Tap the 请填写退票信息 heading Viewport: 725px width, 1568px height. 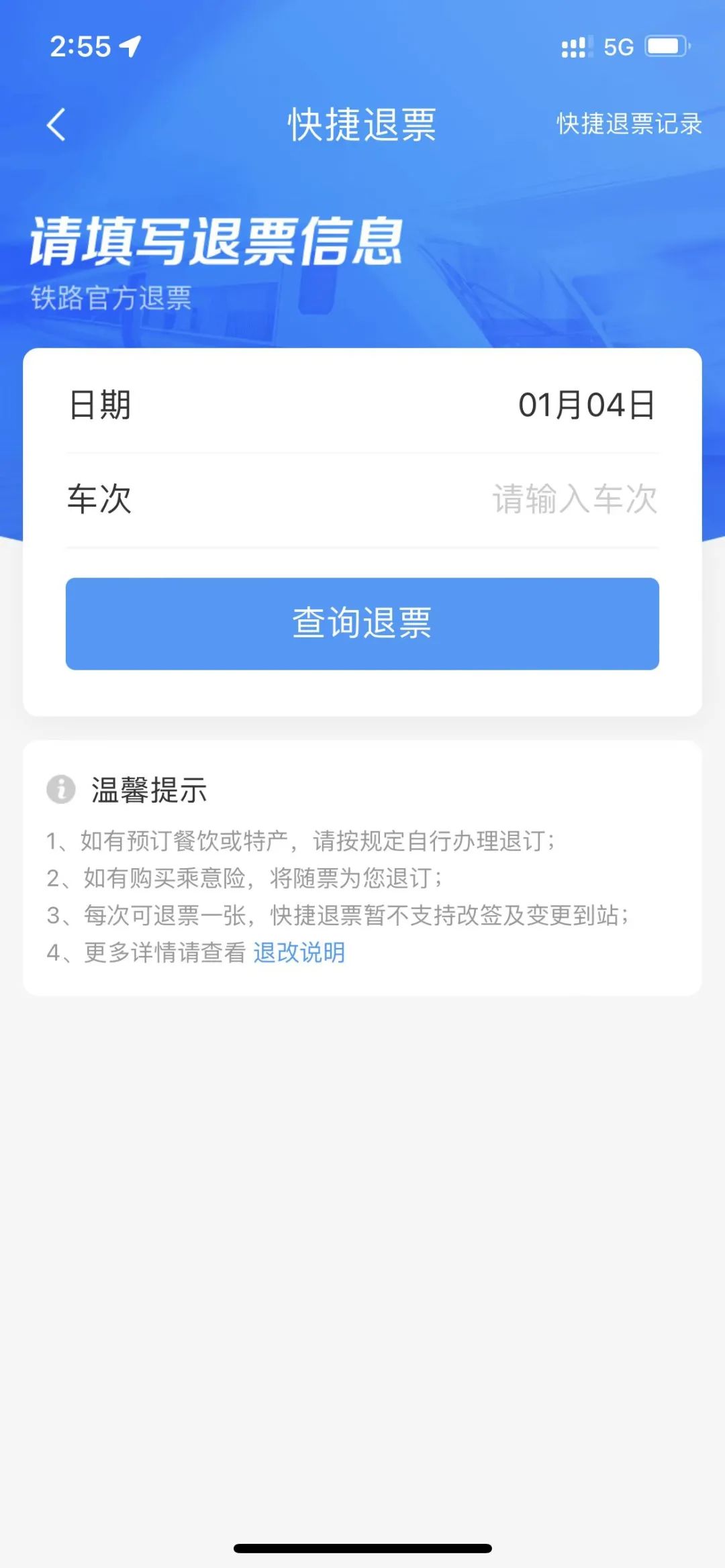click(216, 243)
